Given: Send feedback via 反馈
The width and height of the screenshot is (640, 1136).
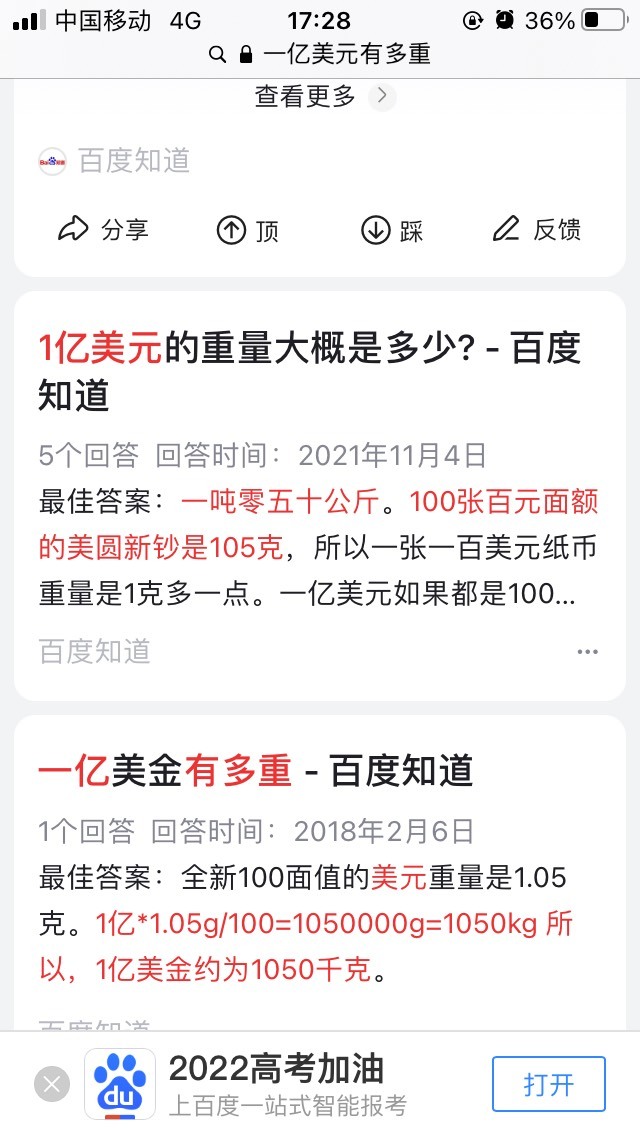Looking at the screenshot, I should click(x=536, y=230).
